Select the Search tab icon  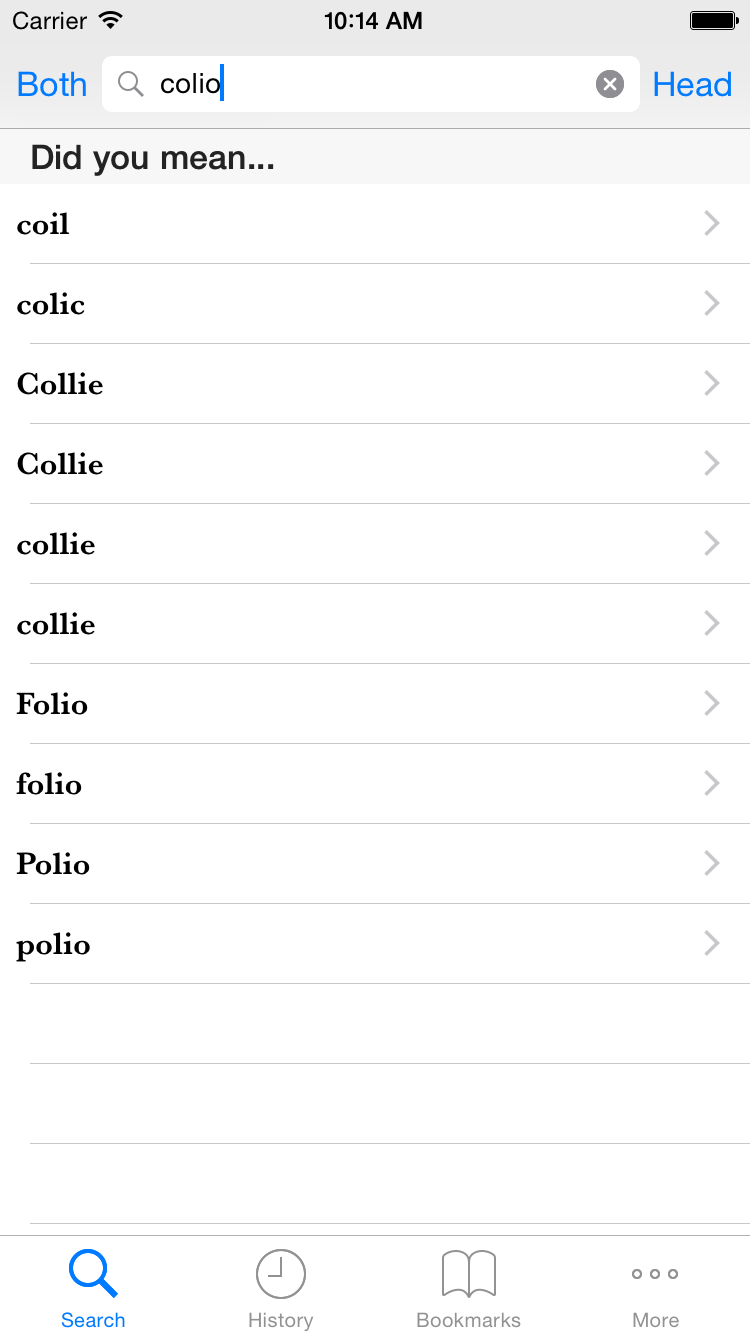coord(92,1274)
